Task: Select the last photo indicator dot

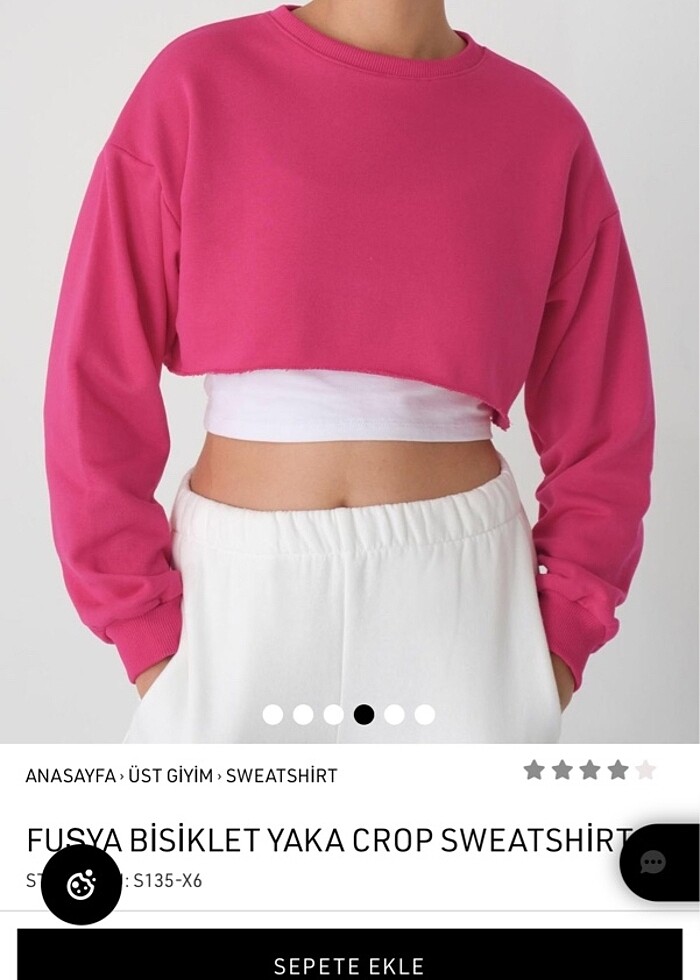Action: (x=425, y=714)
